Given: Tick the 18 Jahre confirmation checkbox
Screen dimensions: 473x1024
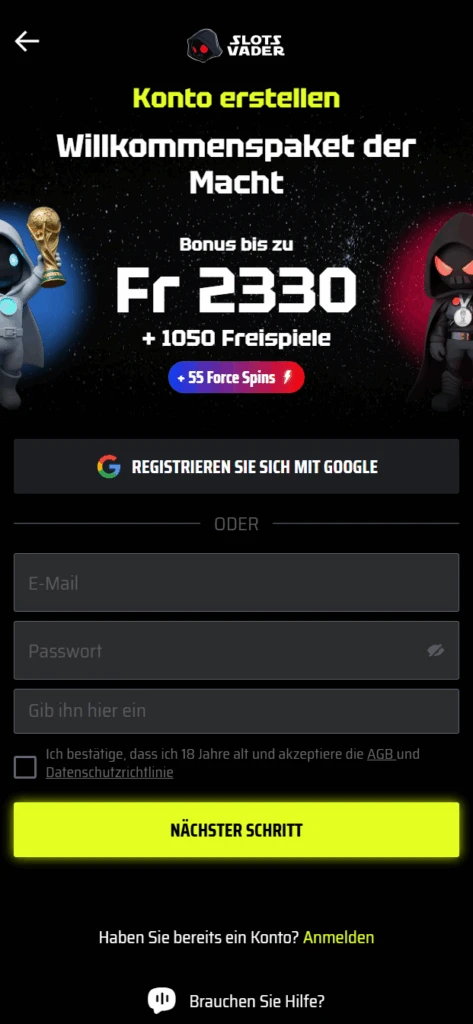Looking at the screenshot, I should 25,767.
